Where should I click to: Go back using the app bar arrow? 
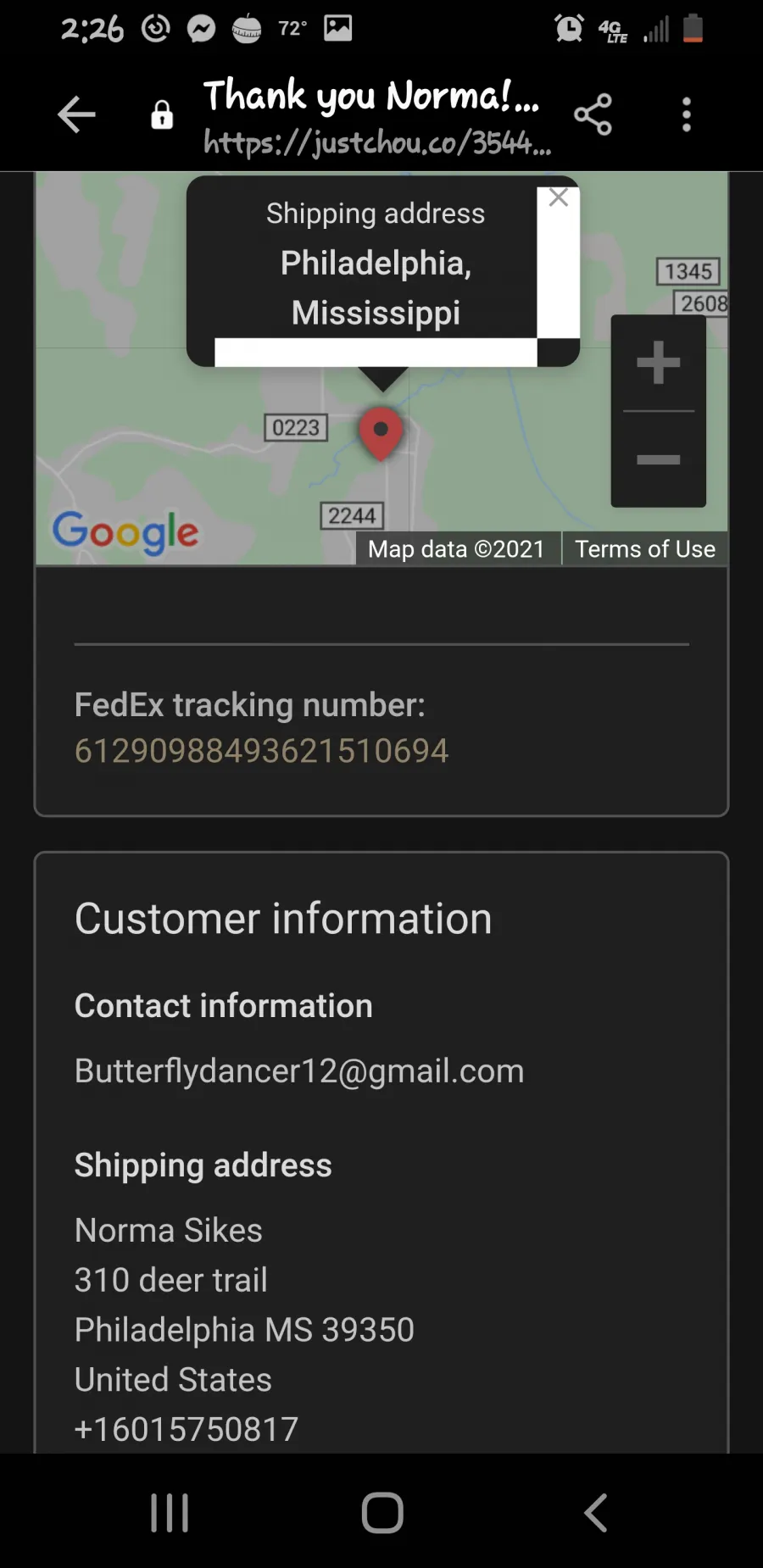click(x=76, y=114)
